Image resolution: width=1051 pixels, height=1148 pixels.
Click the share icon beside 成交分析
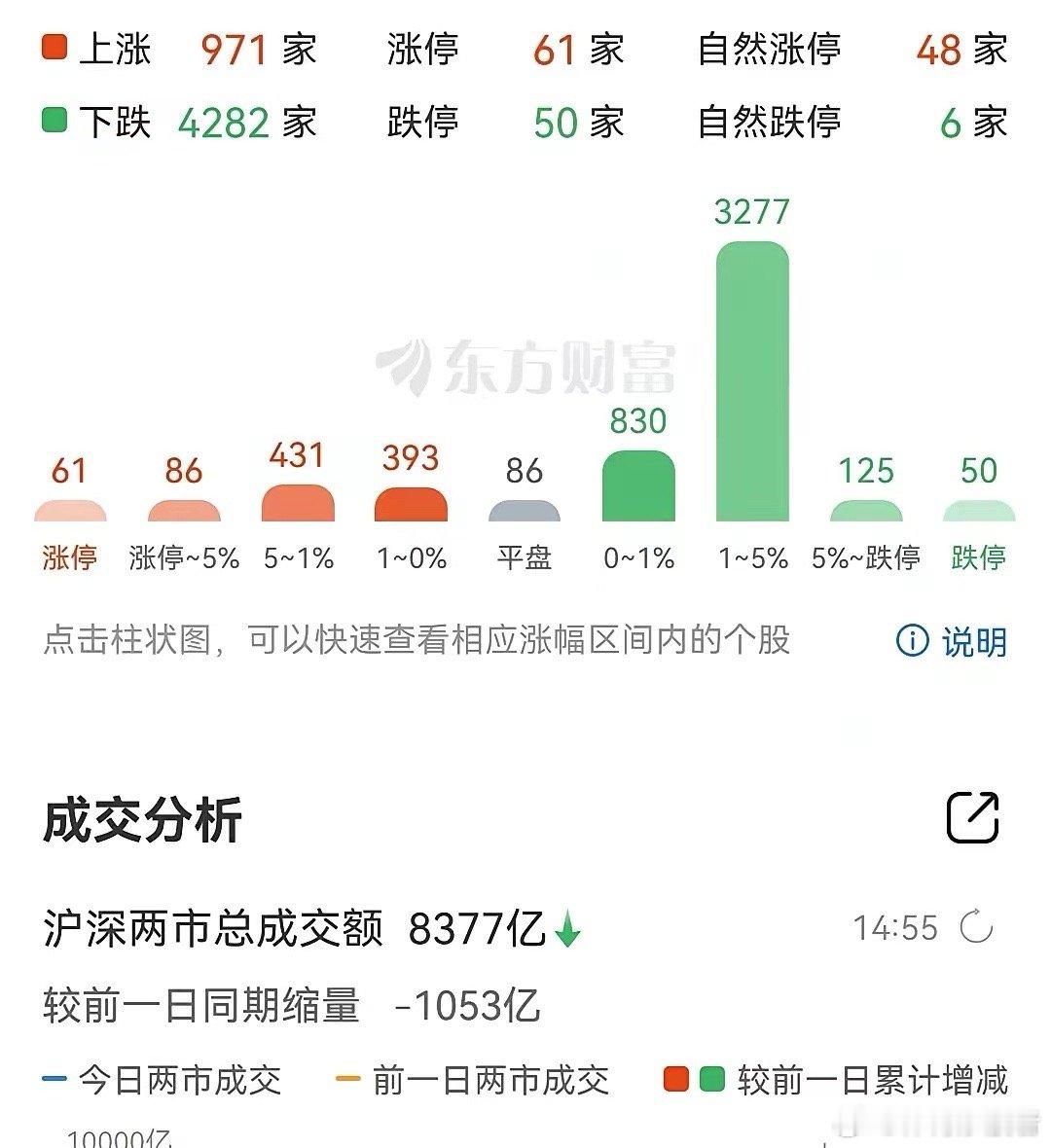click(972, 818)
